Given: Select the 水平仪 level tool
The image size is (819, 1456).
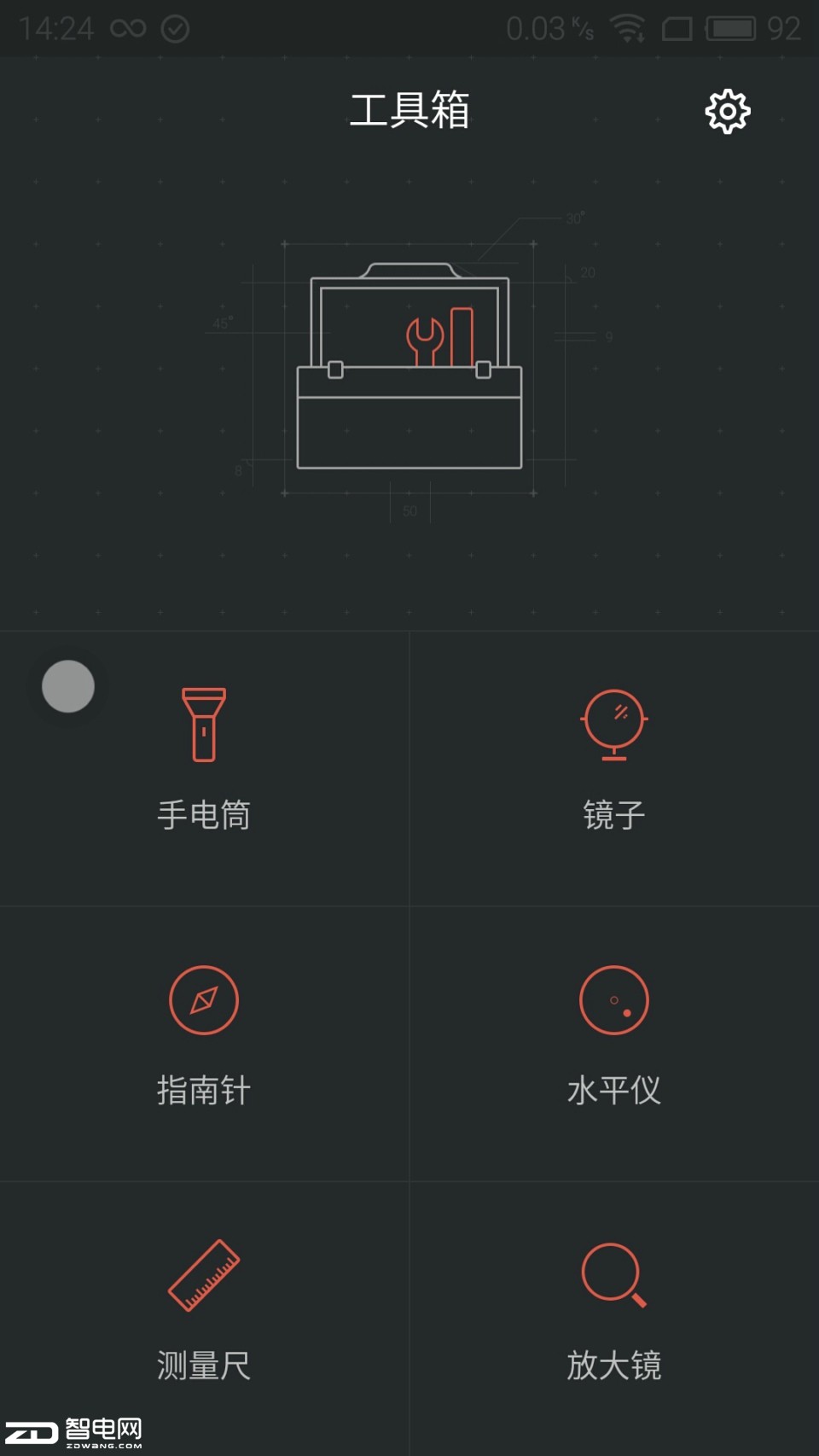Looking at the screenshot, I should click(613, 1034).
